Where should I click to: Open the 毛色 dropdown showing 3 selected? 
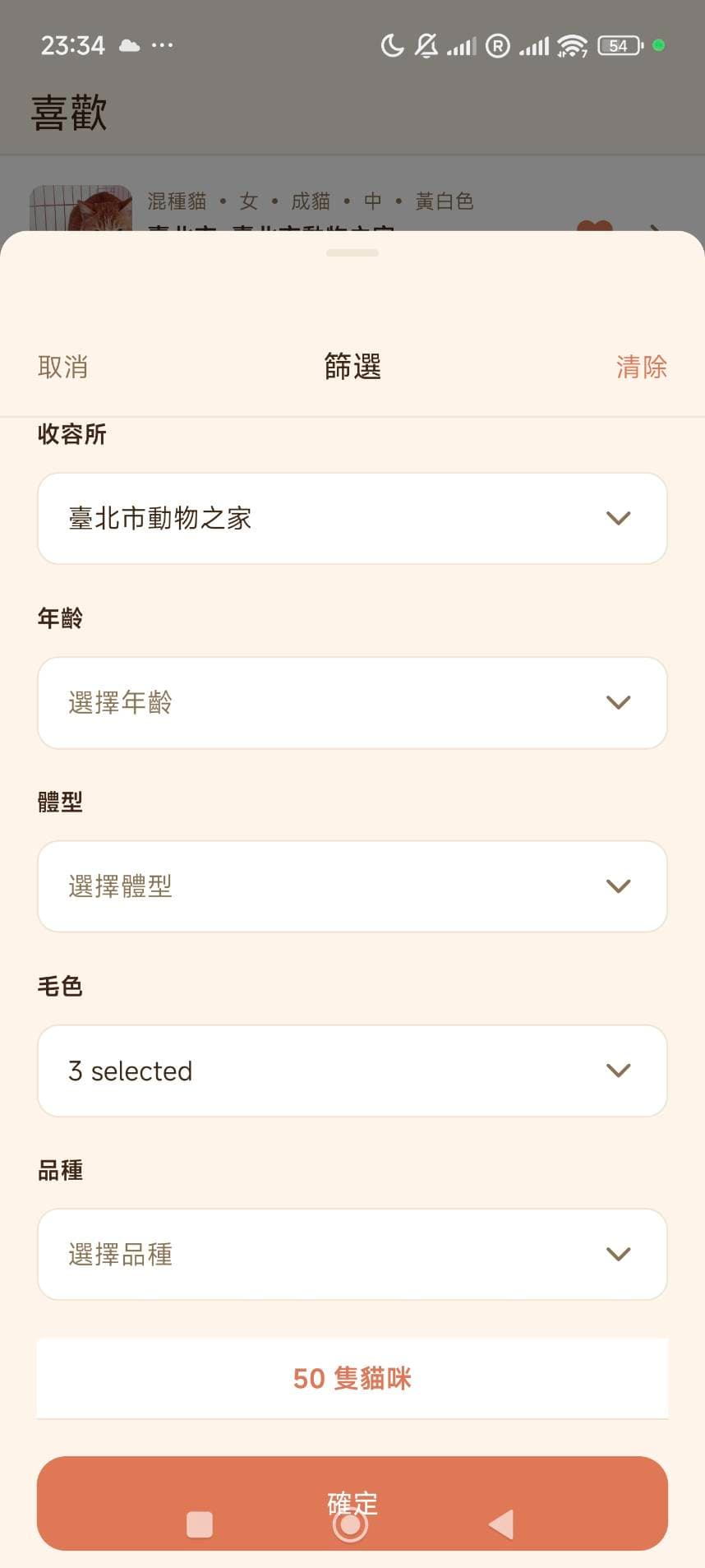tap(352, 1071)
